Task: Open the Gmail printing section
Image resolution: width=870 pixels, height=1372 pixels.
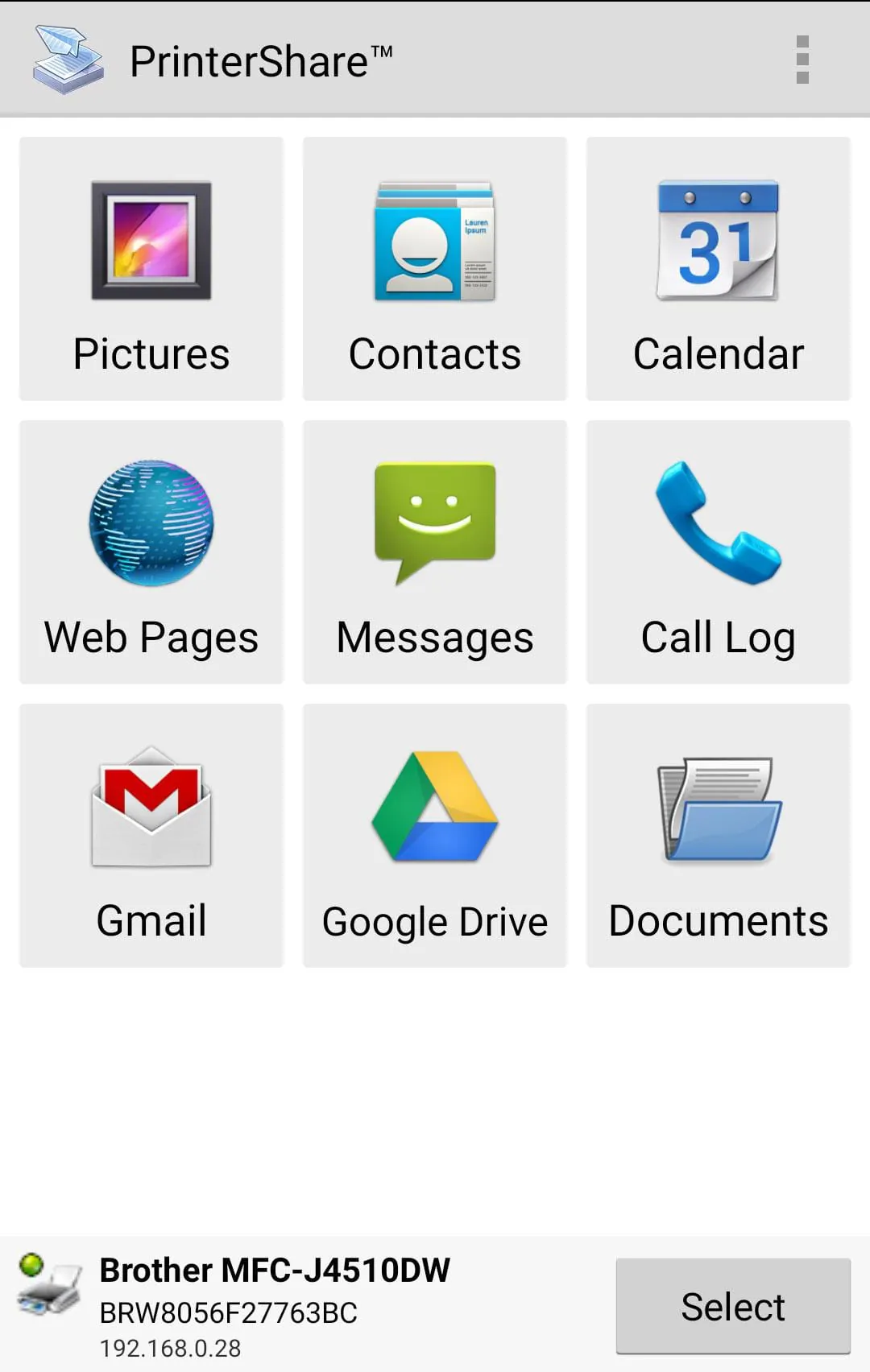Action: (x=150, y=836)
